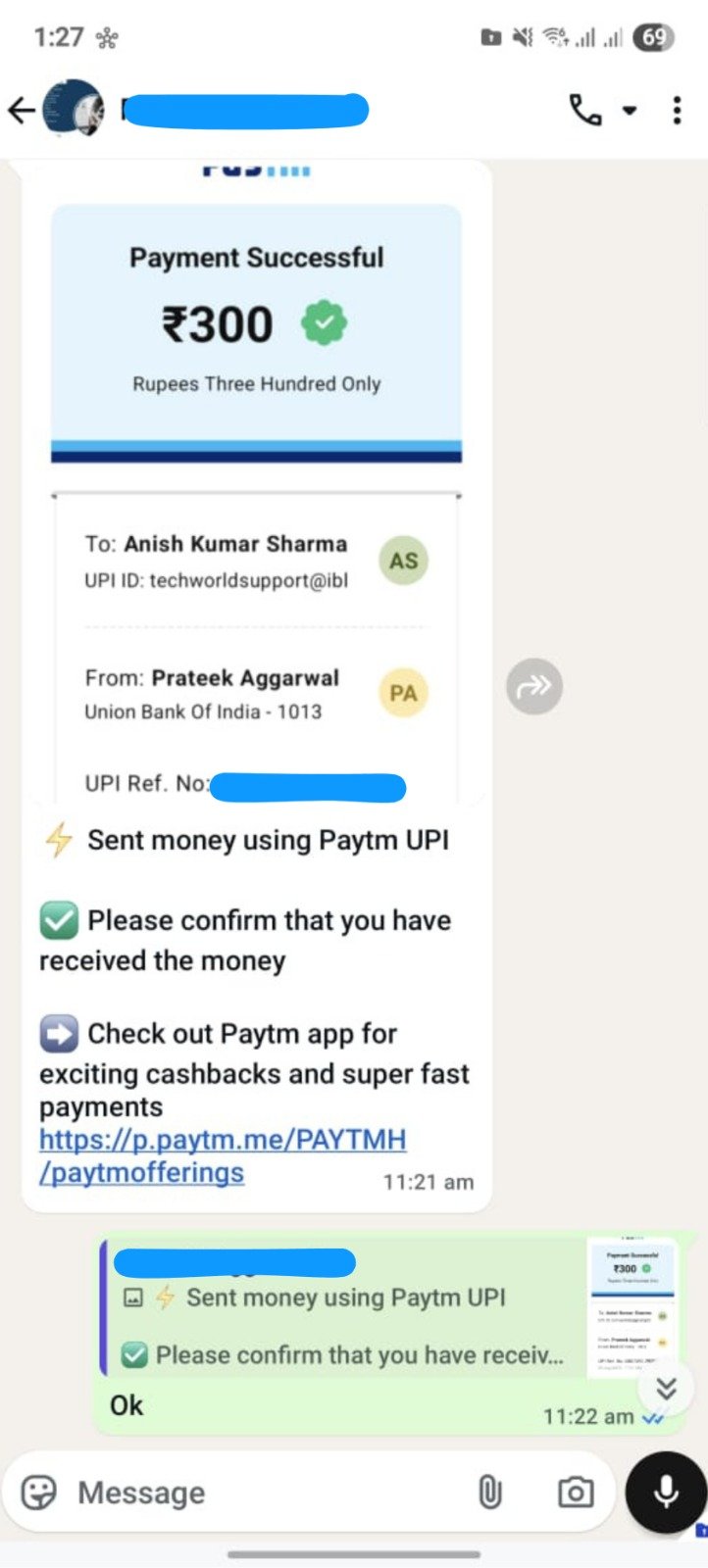This screenshot has height=1568, width=708.
Task: Open the camera from the message bar
Action: click(574, 1493)
